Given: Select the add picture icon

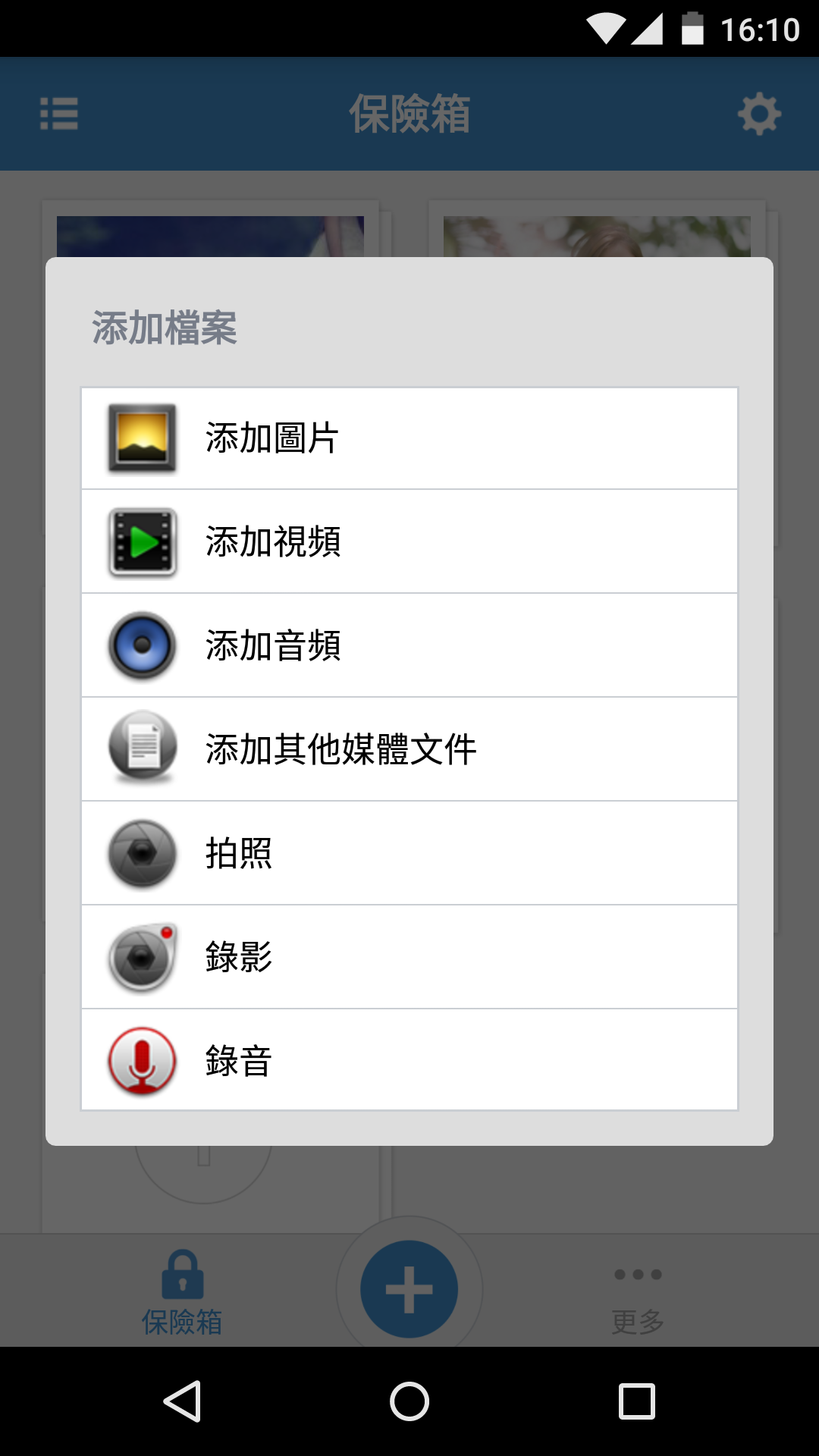Looking at the screenshot, I should click(x=142, y=437).
